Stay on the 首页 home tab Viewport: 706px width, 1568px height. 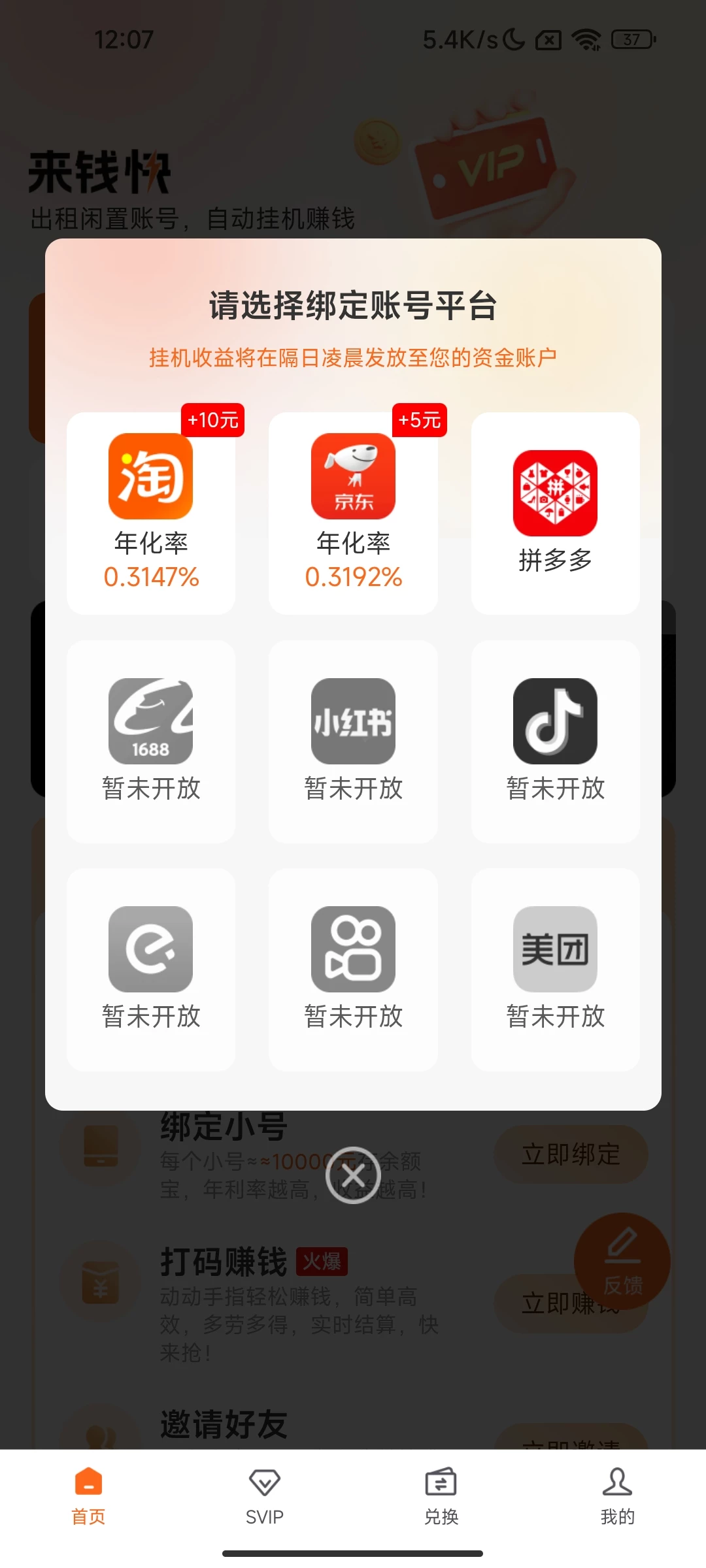(88, 1496)
